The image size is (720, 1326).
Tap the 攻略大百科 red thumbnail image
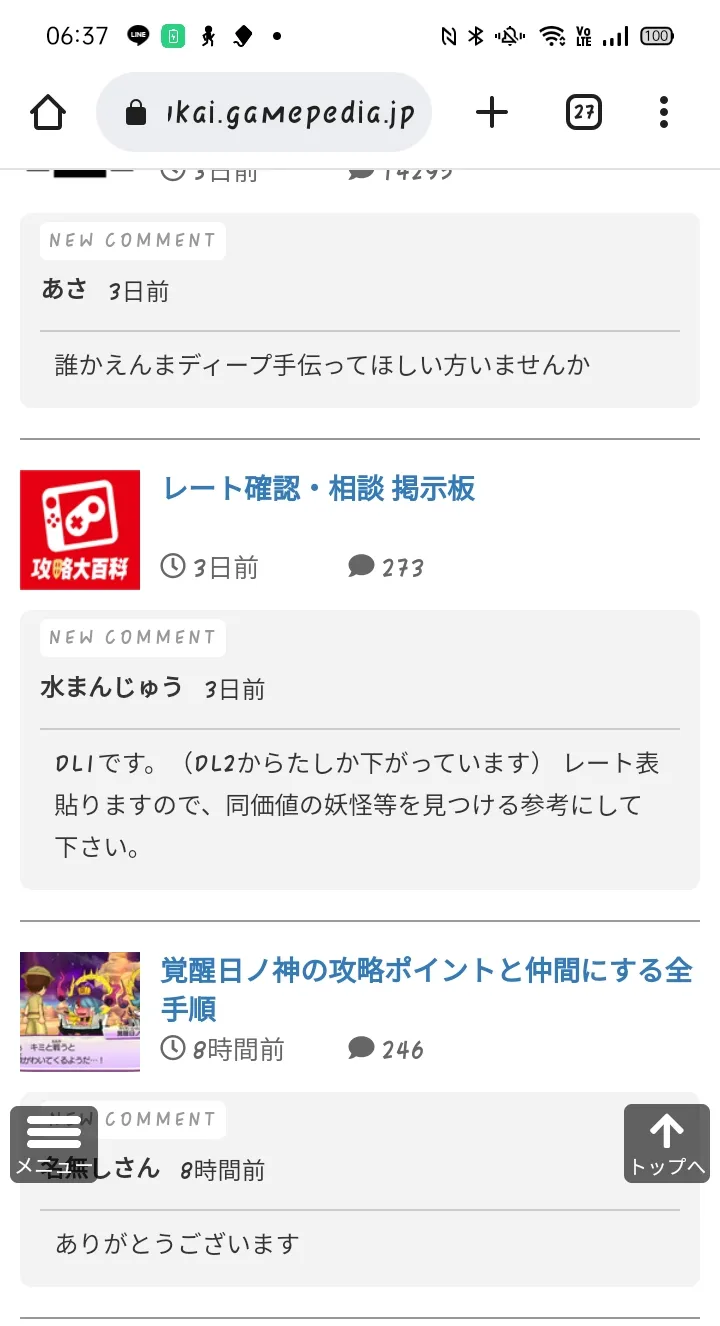(x=80, y=530)
